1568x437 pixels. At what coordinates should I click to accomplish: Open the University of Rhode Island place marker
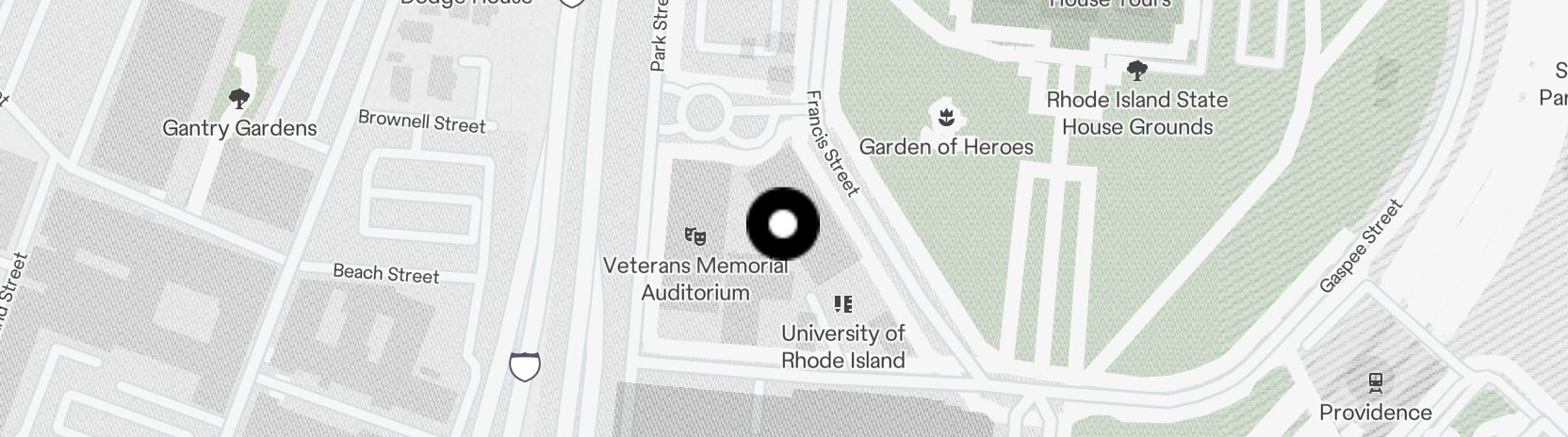coord(843,303)
